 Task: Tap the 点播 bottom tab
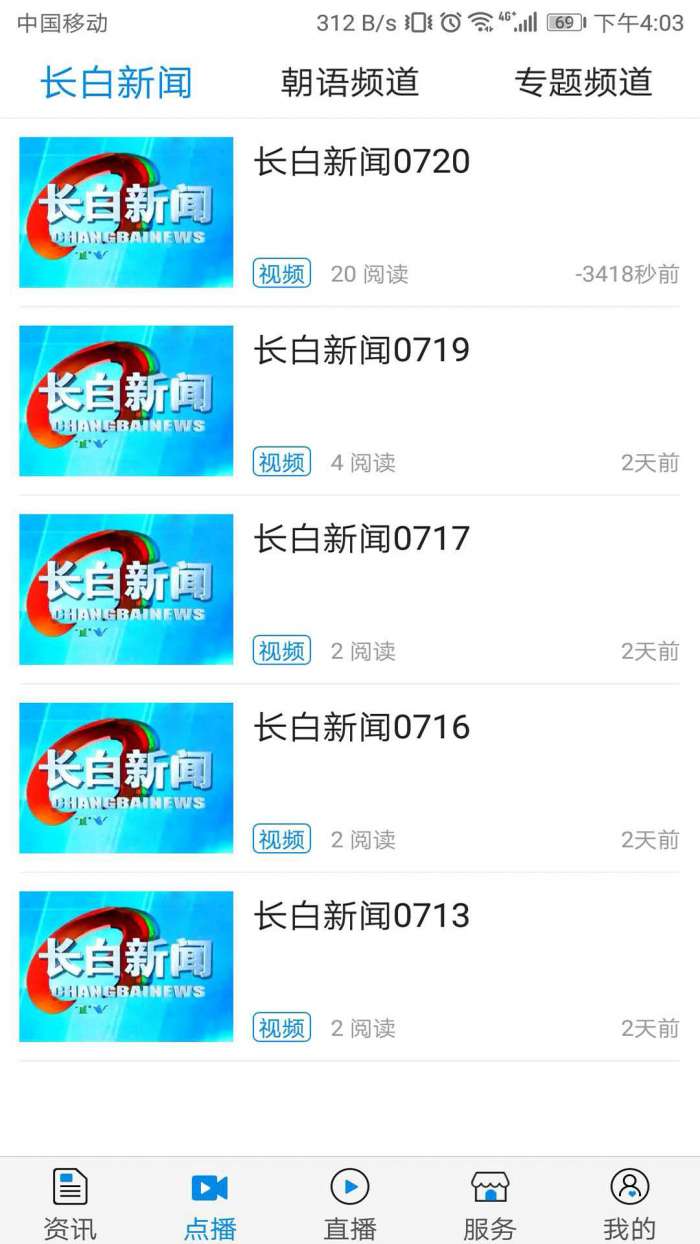point(210,1203)
